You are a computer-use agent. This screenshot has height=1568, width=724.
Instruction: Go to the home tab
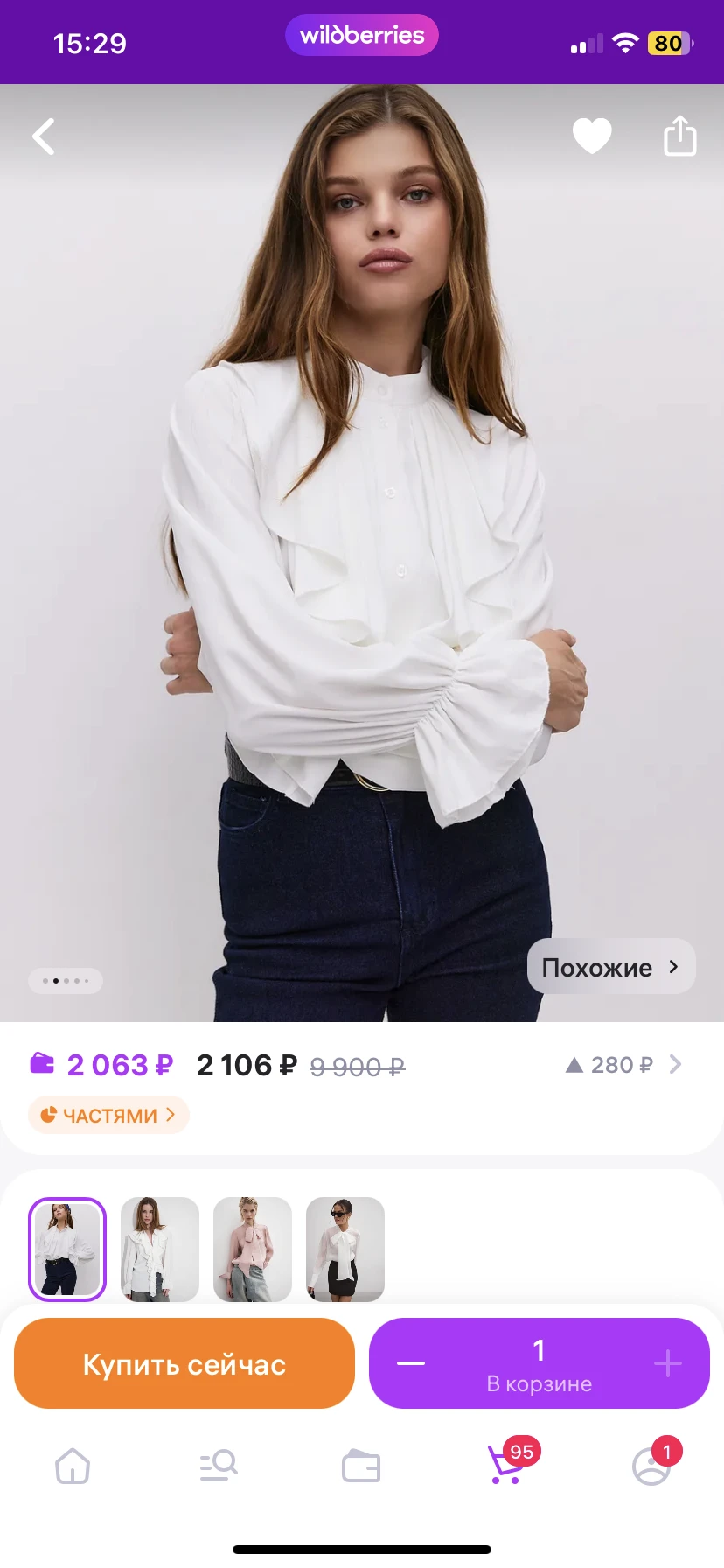coord(73,1466)
